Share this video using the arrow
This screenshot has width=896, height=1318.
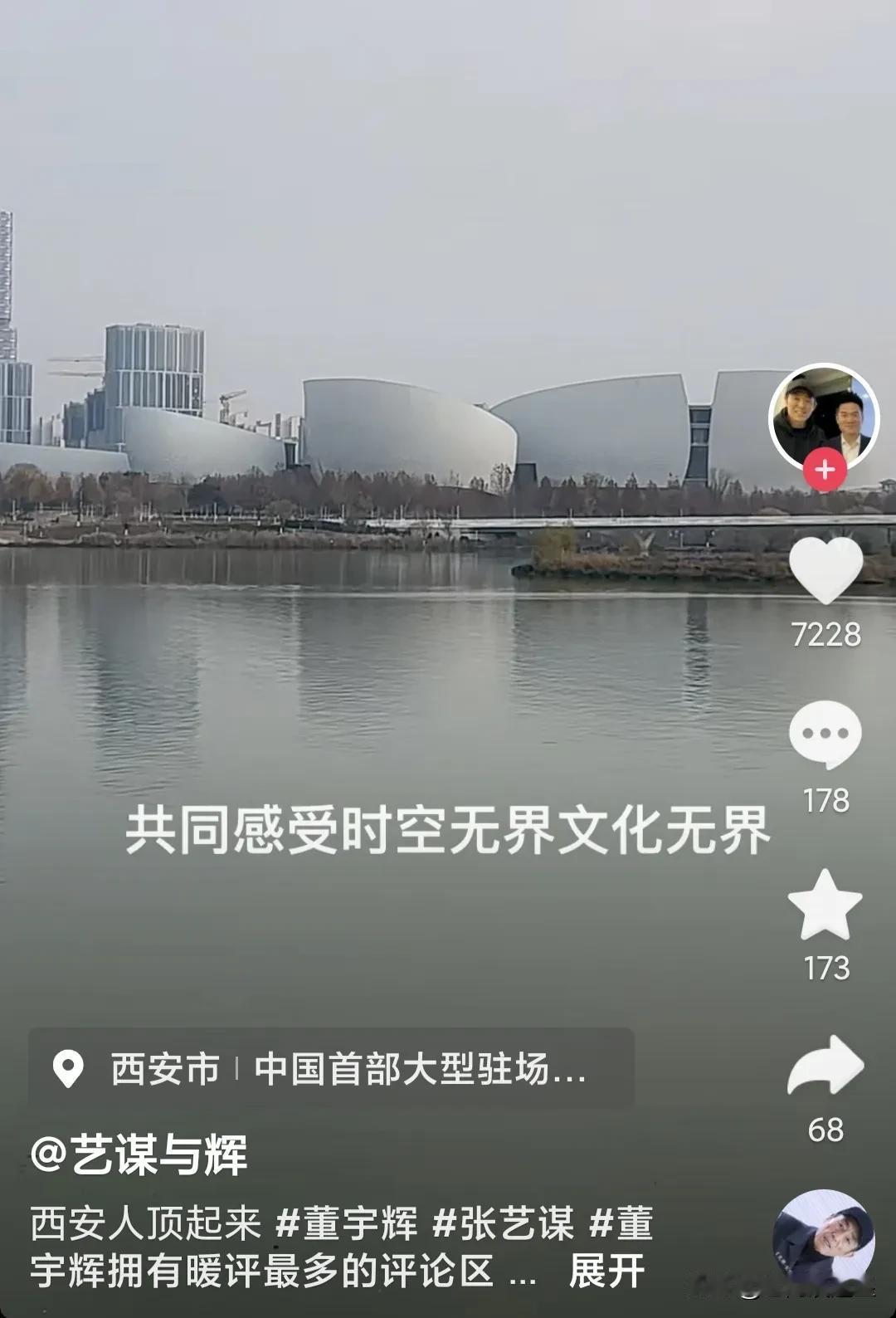[825, 1067]
